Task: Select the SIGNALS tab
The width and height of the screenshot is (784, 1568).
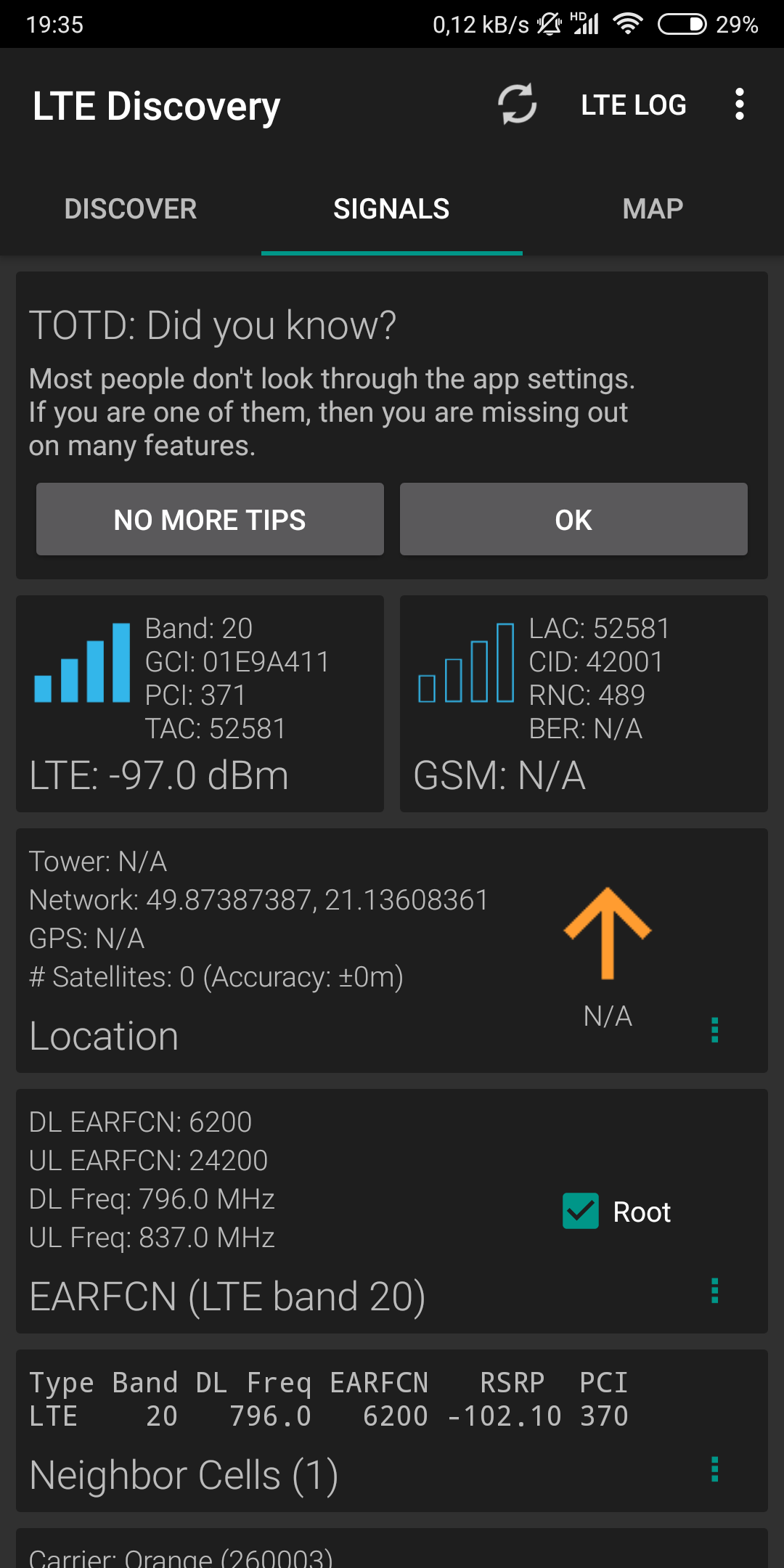Action: [x=392, y=209]
